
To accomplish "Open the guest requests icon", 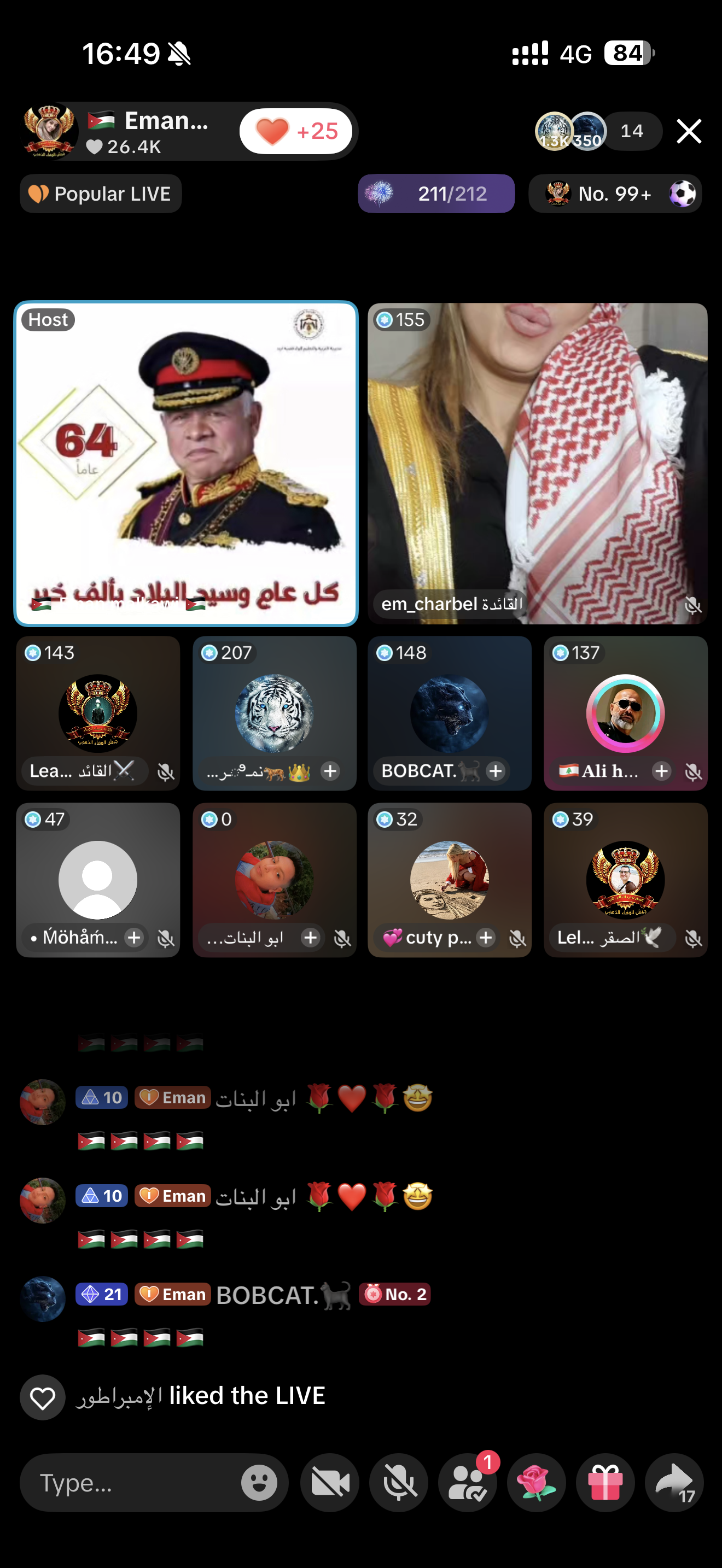I will 468,1483.
